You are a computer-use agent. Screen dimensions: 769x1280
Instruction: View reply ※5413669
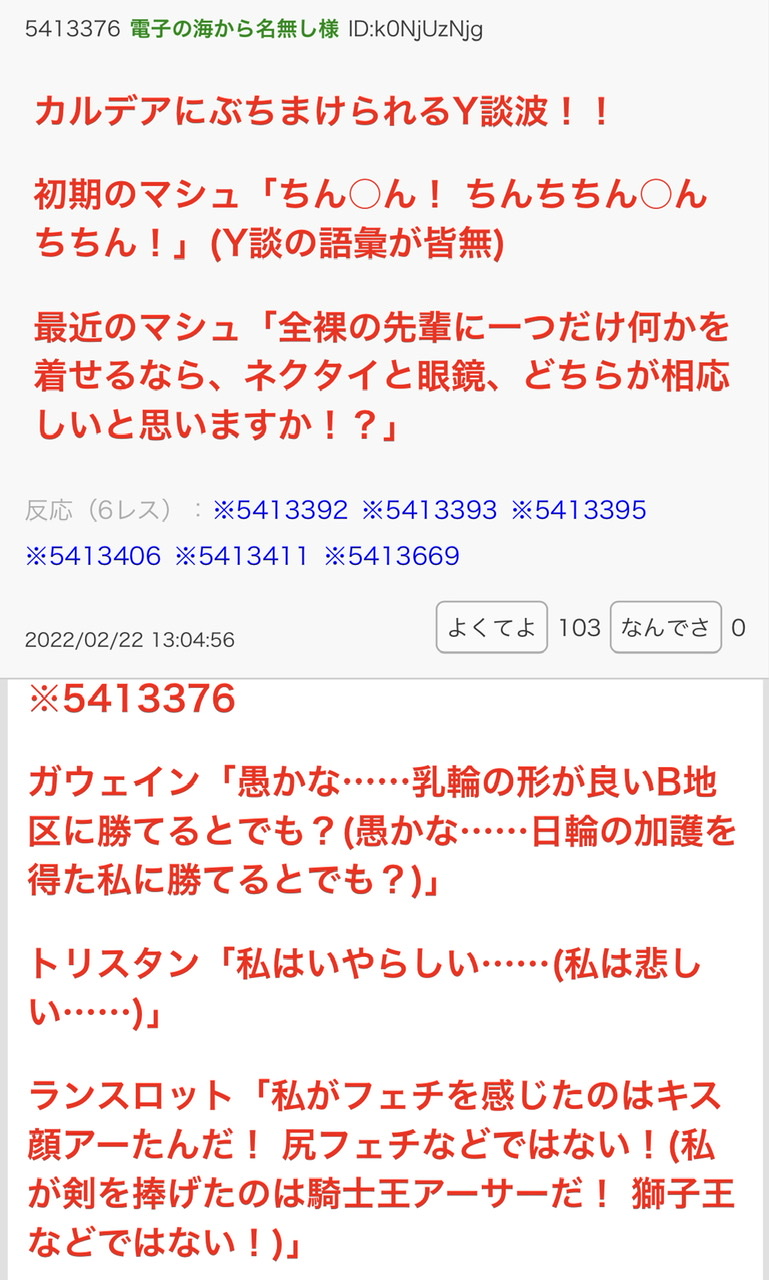(x=392, y=556)
